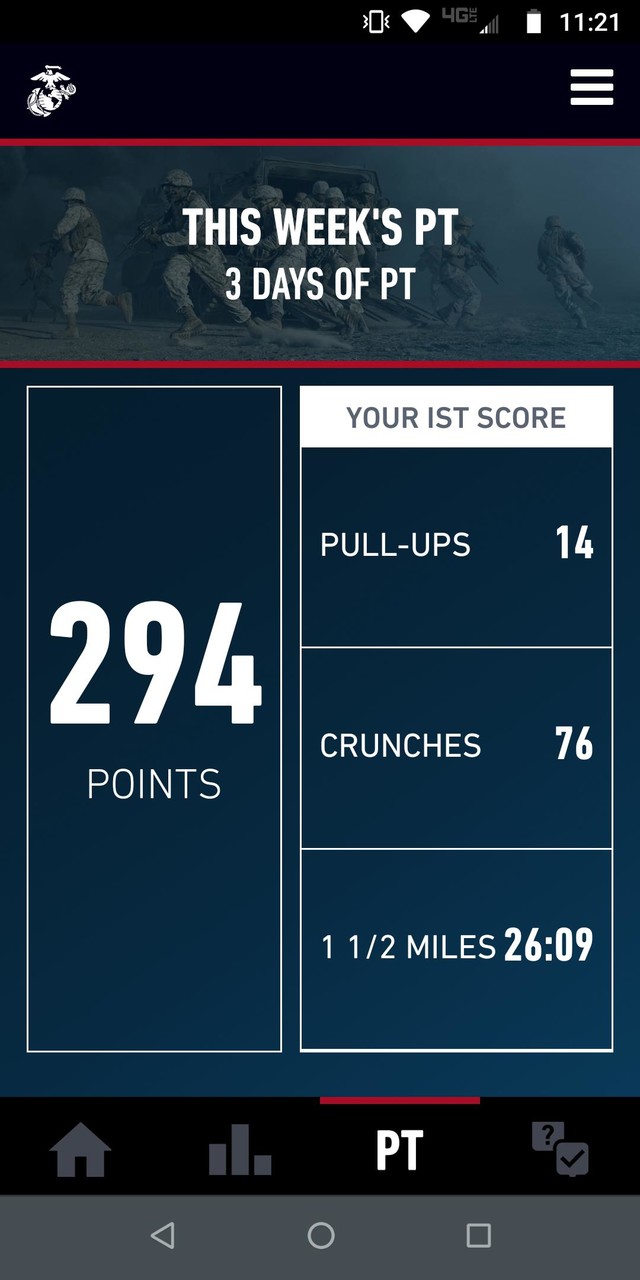This screenshot has height=1280, width=640.
Task: Select the Crunches score row
Action: coord(456,747)
